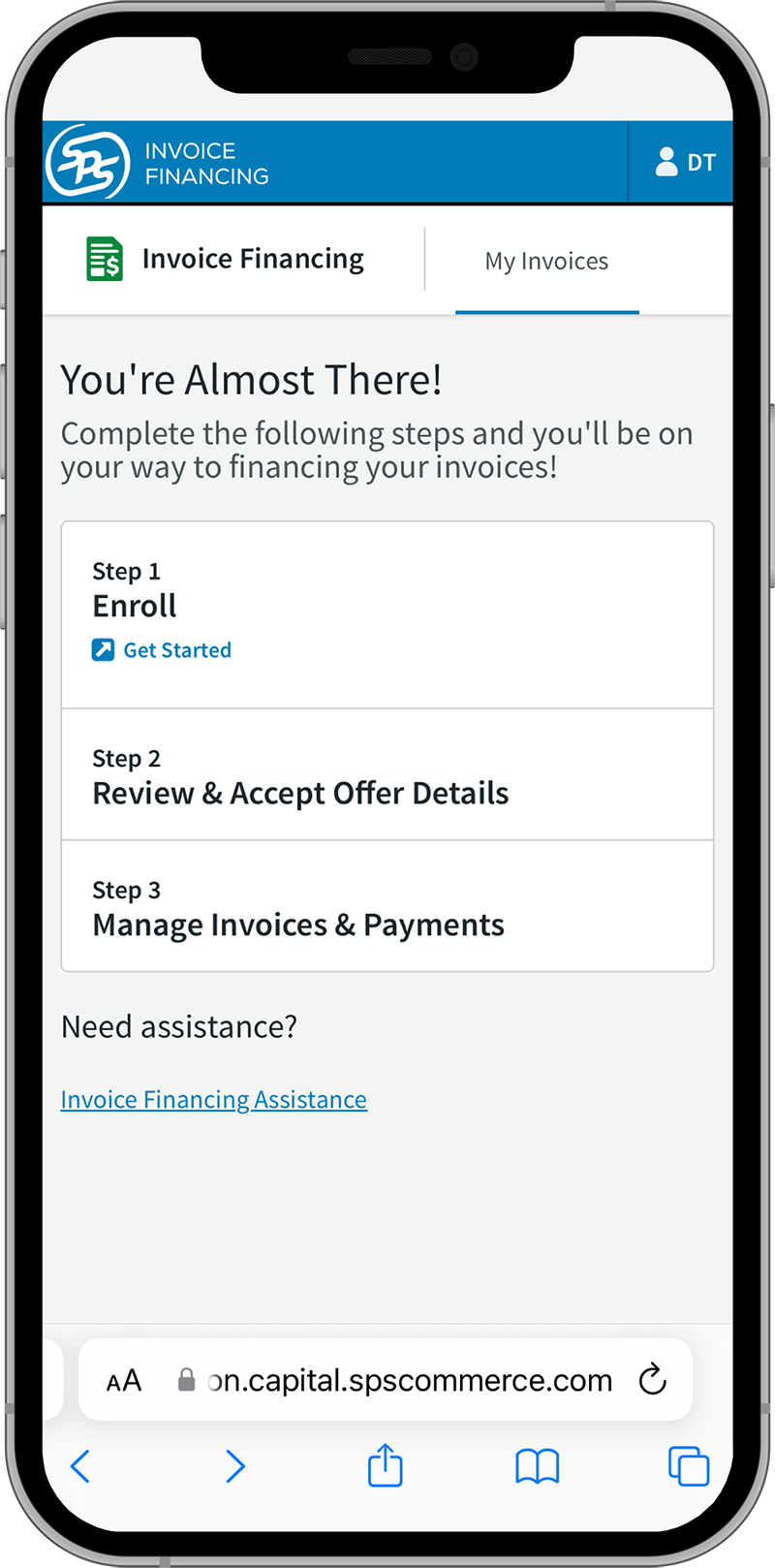
Task: Switch to the My Invoices tab
Action: point(546,262)
